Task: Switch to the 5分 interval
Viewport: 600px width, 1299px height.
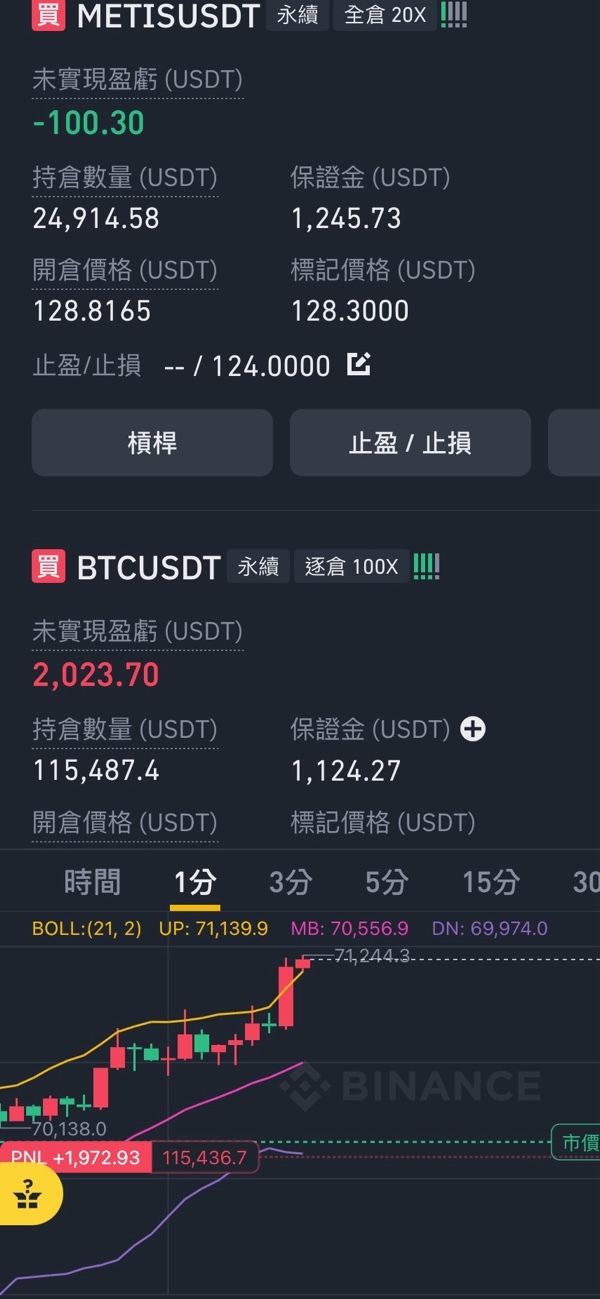Action: tap(386, 882)
